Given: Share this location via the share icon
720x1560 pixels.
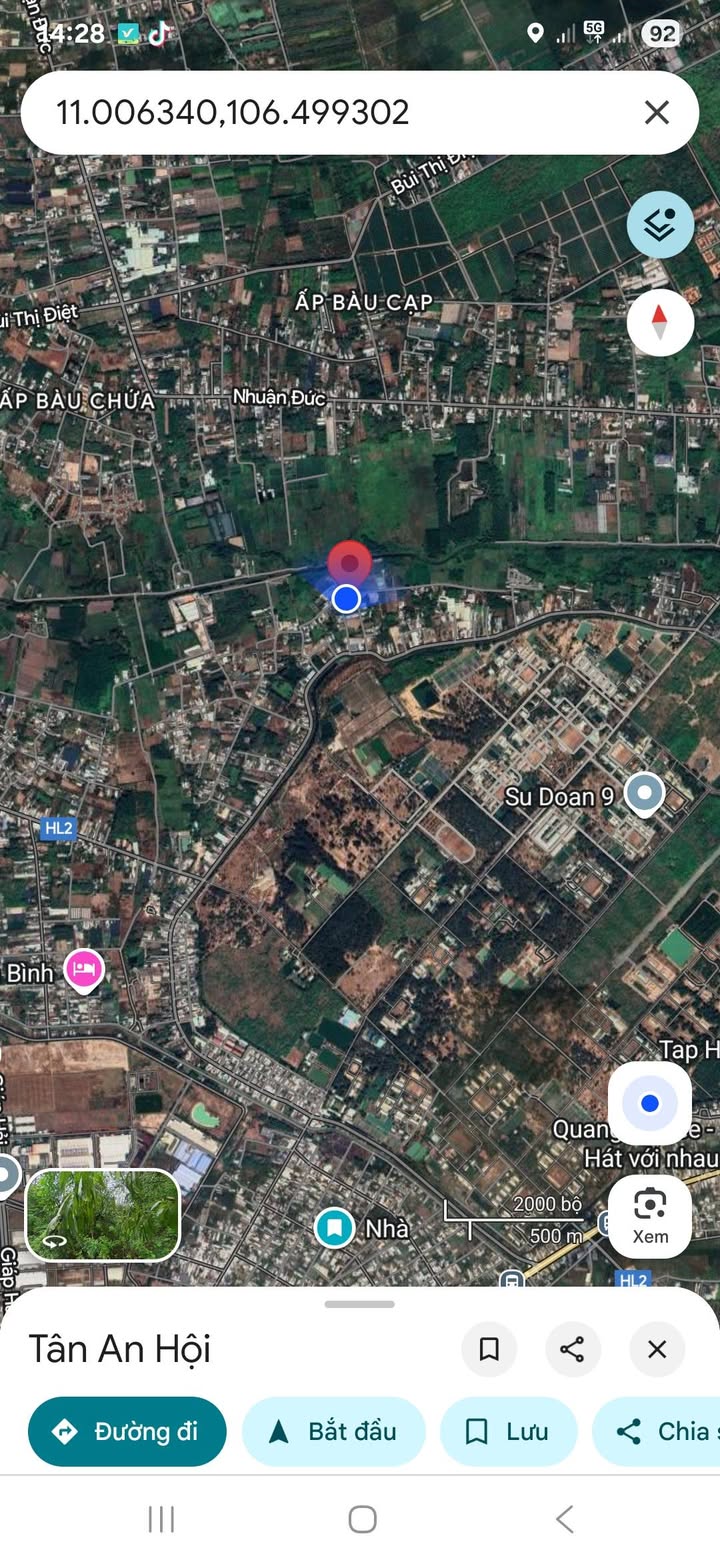Looking at the screenshot, I should (x=573, y=1349).
